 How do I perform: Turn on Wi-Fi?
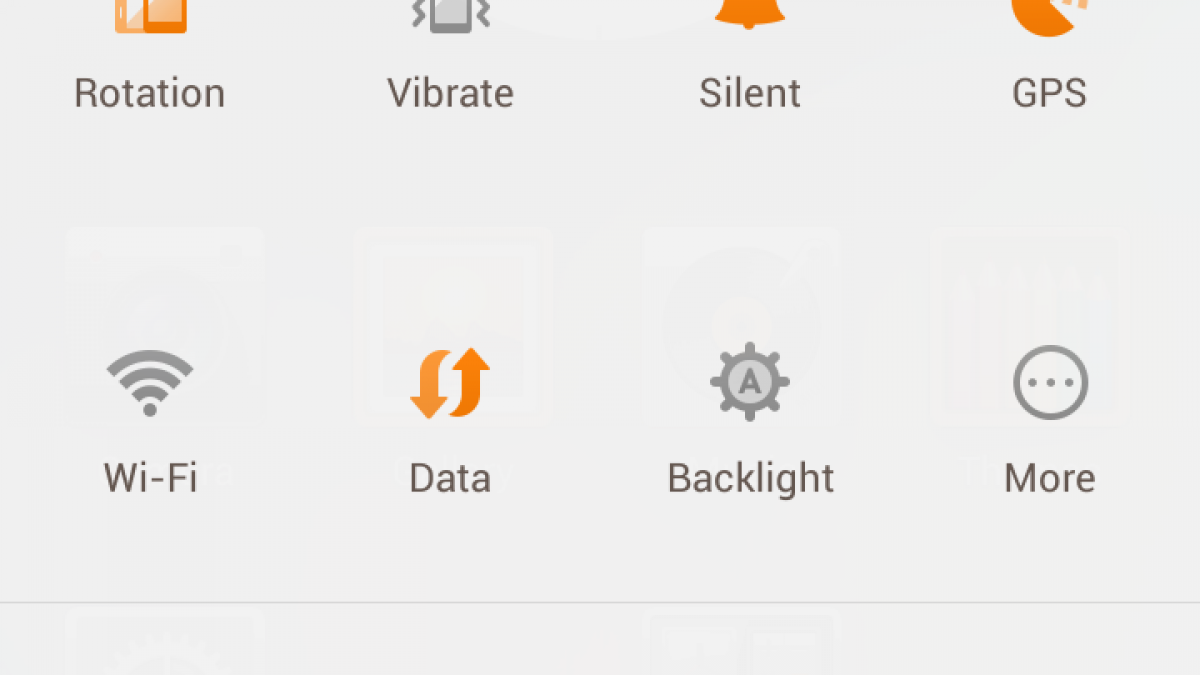(150, 385)
